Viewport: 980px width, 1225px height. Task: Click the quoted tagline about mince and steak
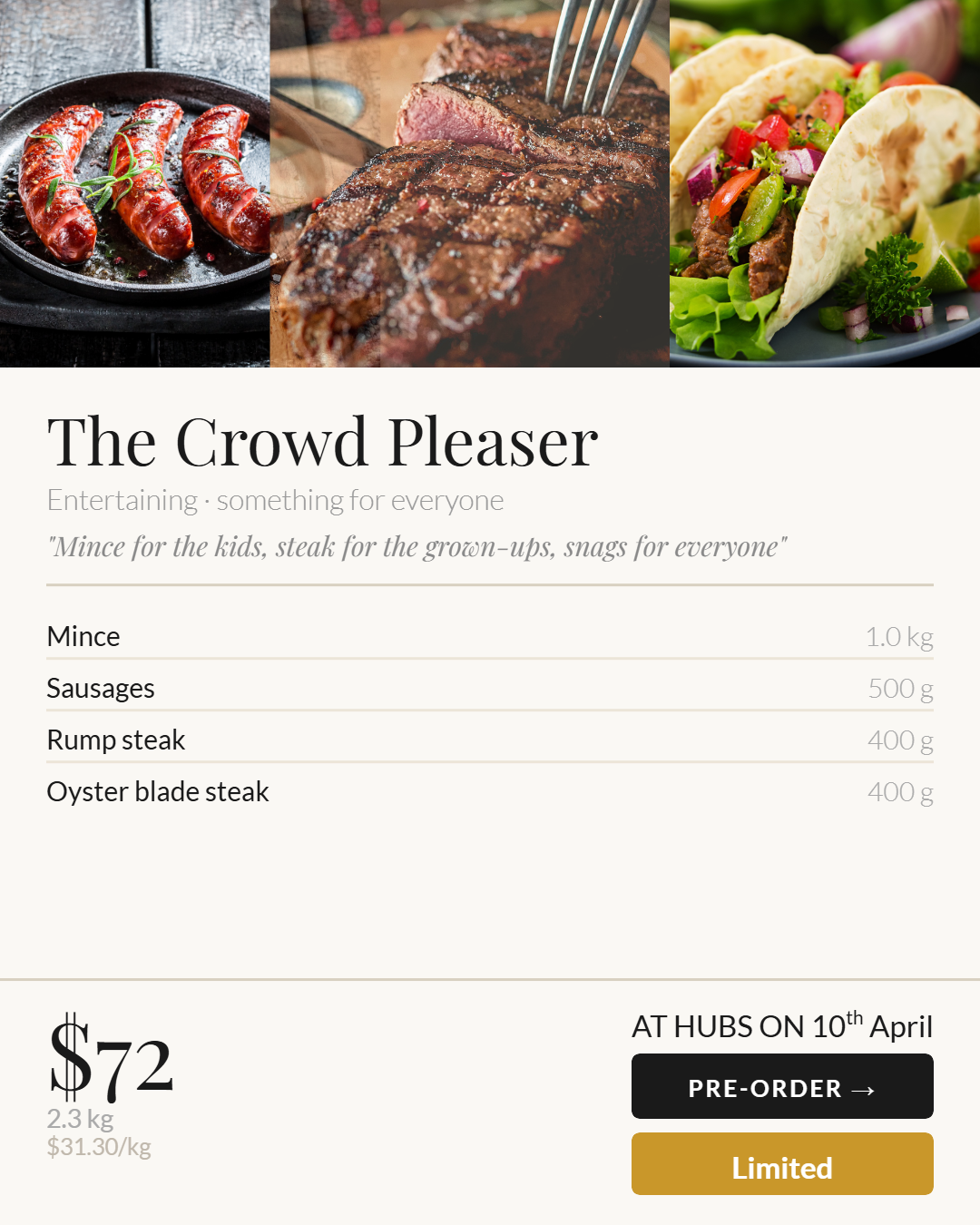point(417,547)
